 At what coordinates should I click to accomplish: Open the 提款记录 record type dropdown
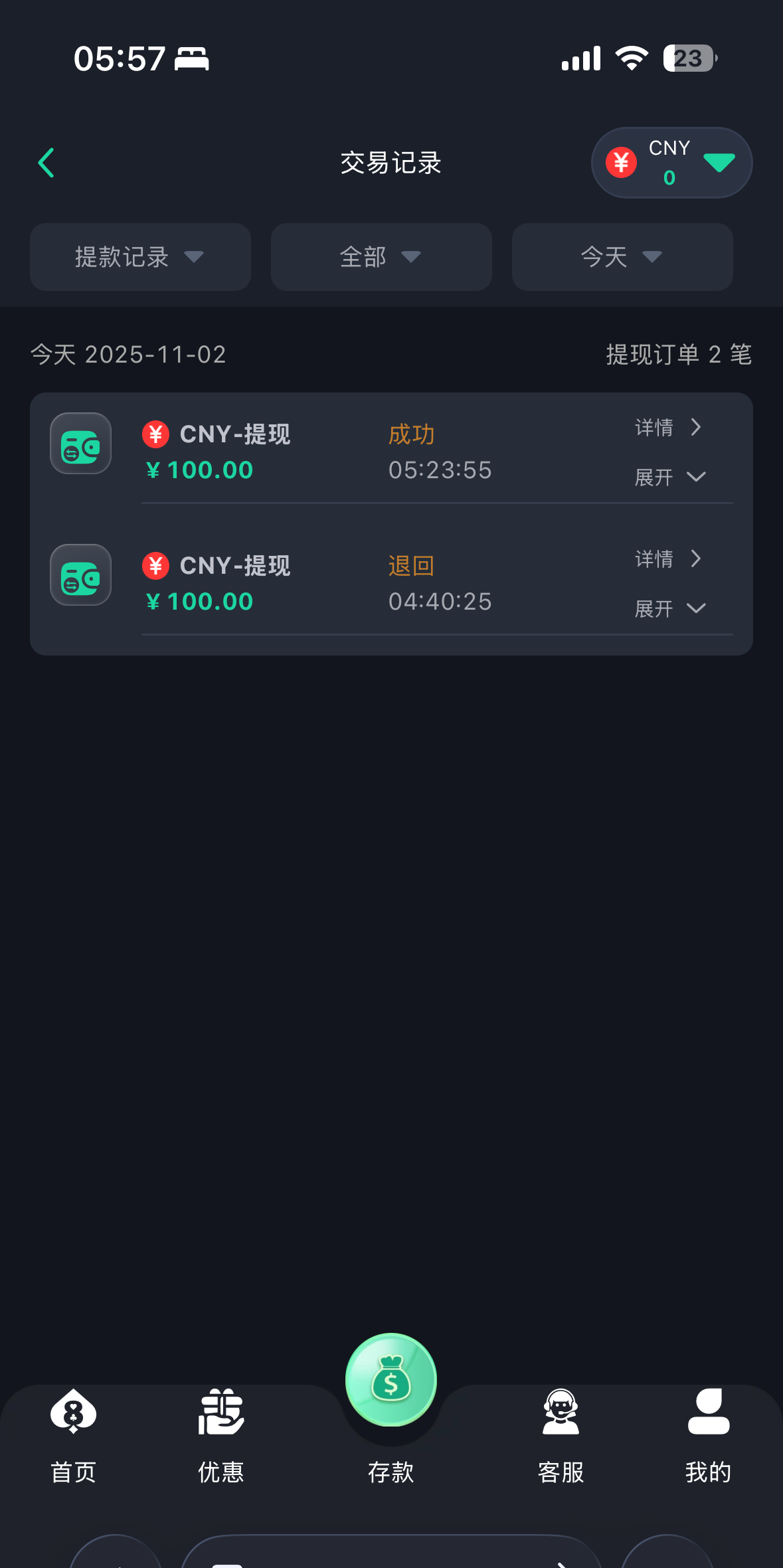pos(140,257)
